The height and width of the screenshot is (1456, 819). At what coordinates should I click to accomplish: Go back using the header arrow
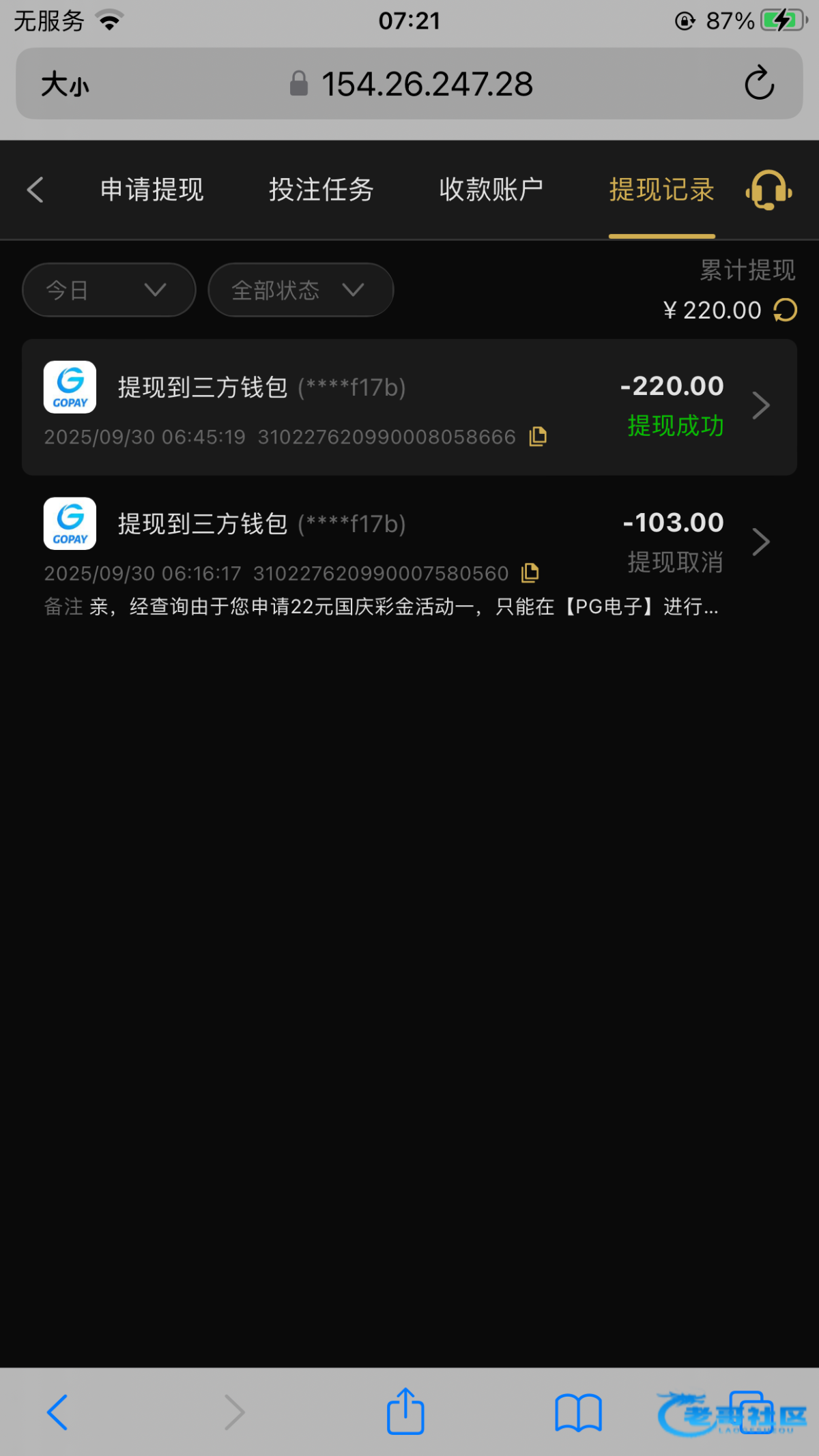click(x=35, y=190)
